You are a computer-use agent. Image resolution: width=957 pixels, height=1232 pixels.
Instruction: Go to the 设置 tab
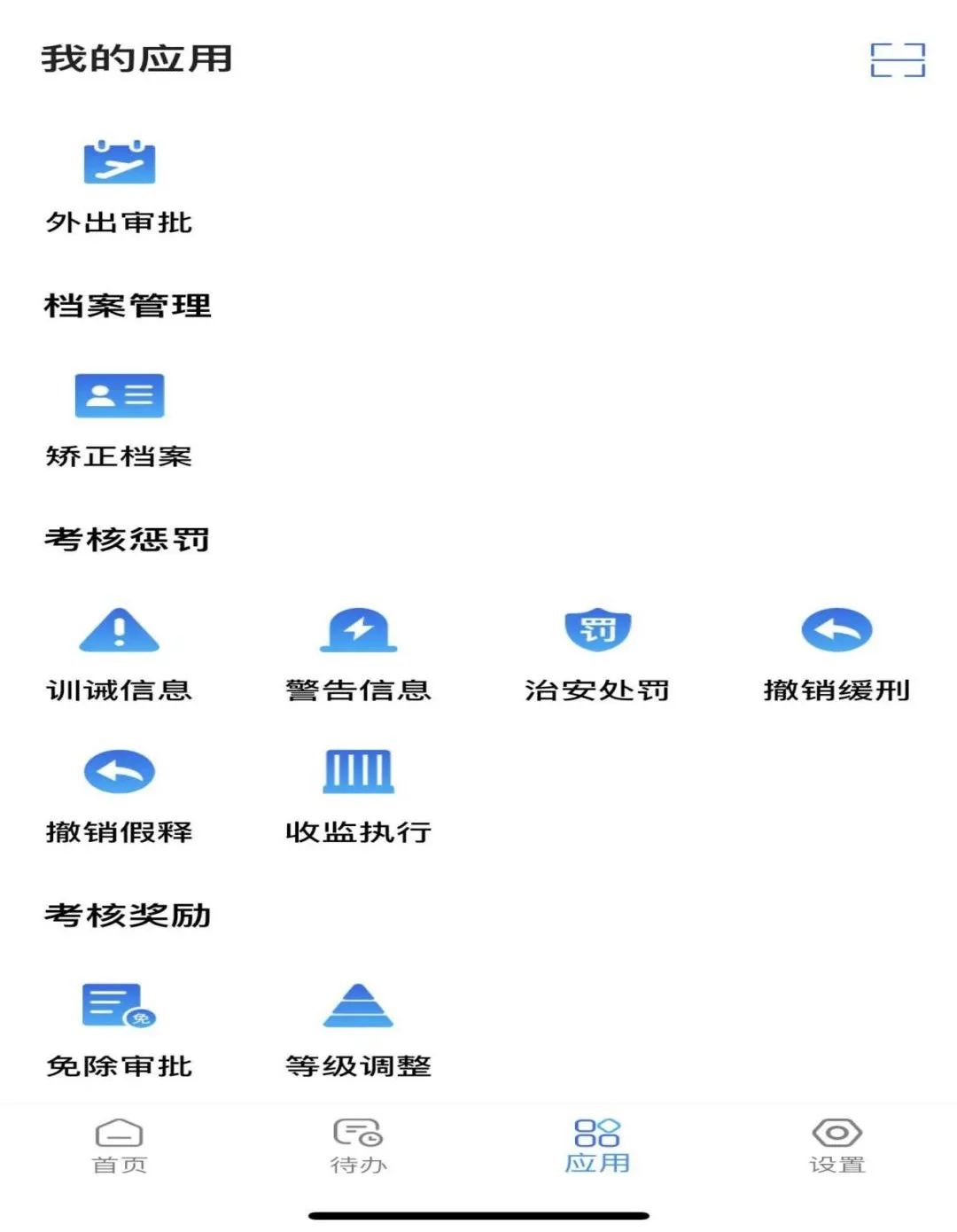[x=836, y=1146]
